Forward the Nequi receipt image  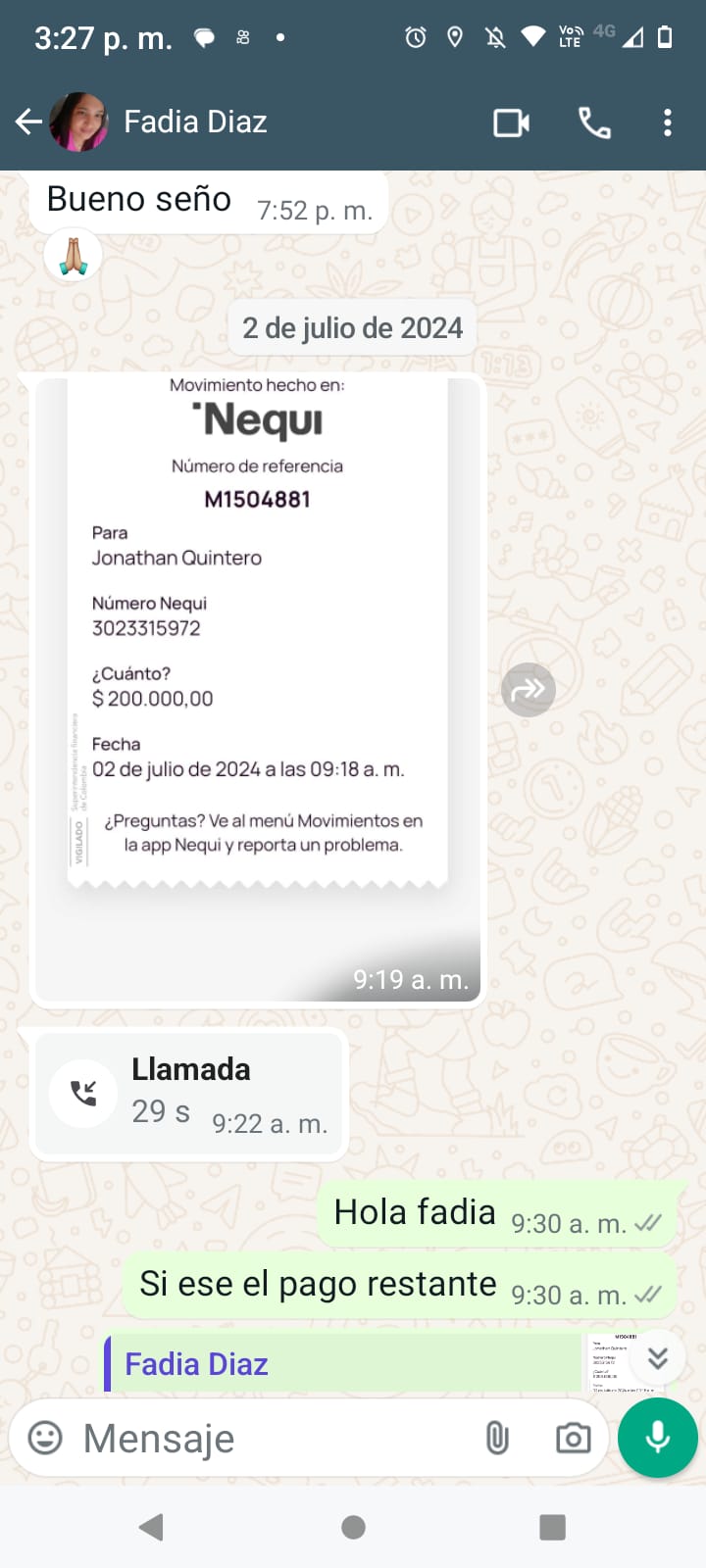click(x=529, y=690)
